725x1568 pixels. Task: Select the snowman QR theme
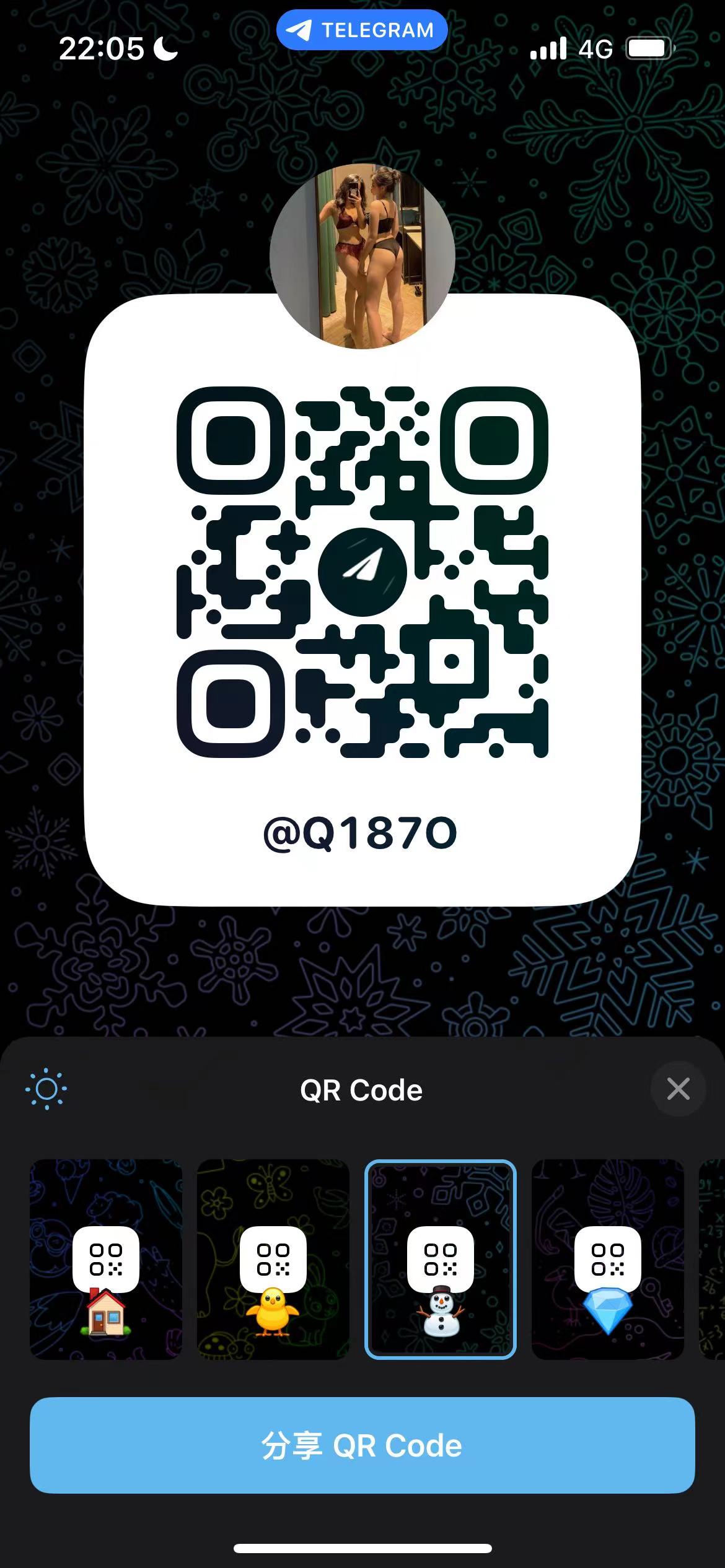441,1259
